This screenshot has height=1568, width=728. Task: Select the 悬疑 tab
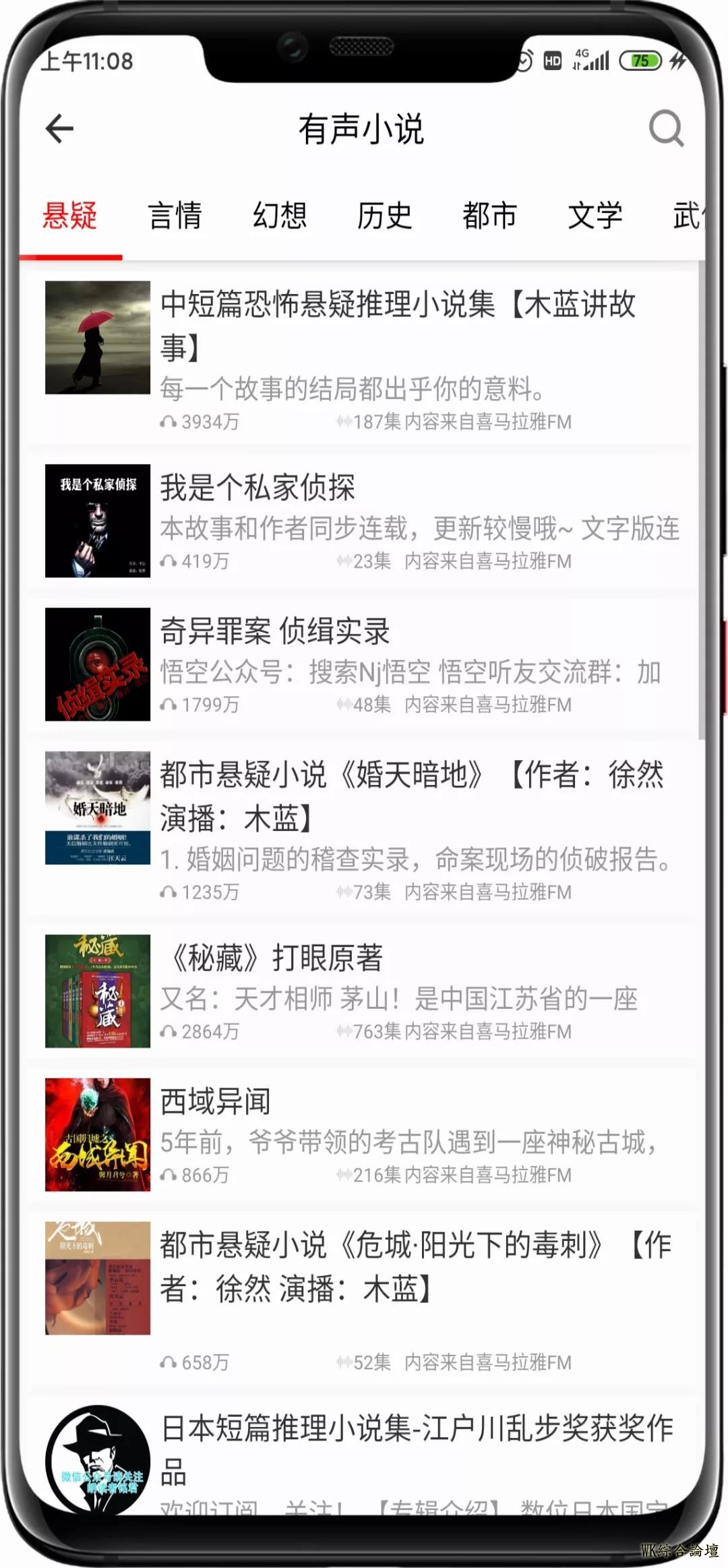point(70,216)
